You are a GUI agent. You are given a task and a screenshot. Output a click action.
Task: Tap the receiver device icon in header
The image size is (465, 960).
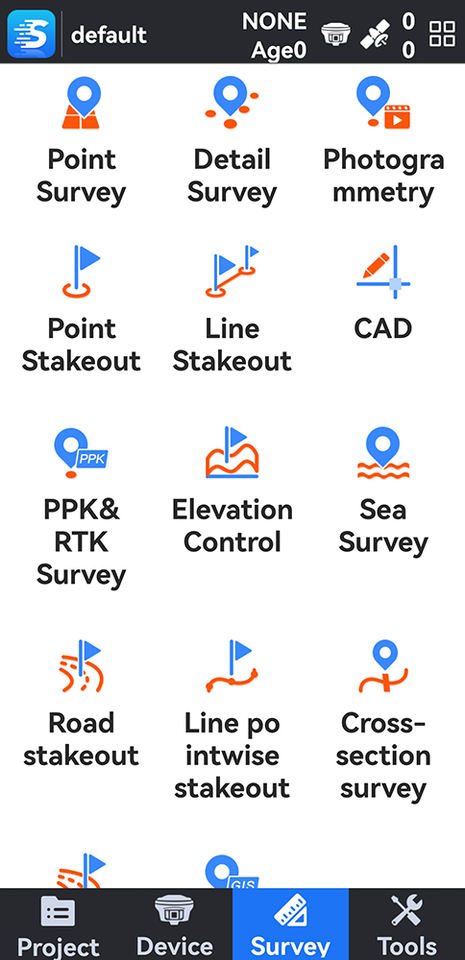335,34
